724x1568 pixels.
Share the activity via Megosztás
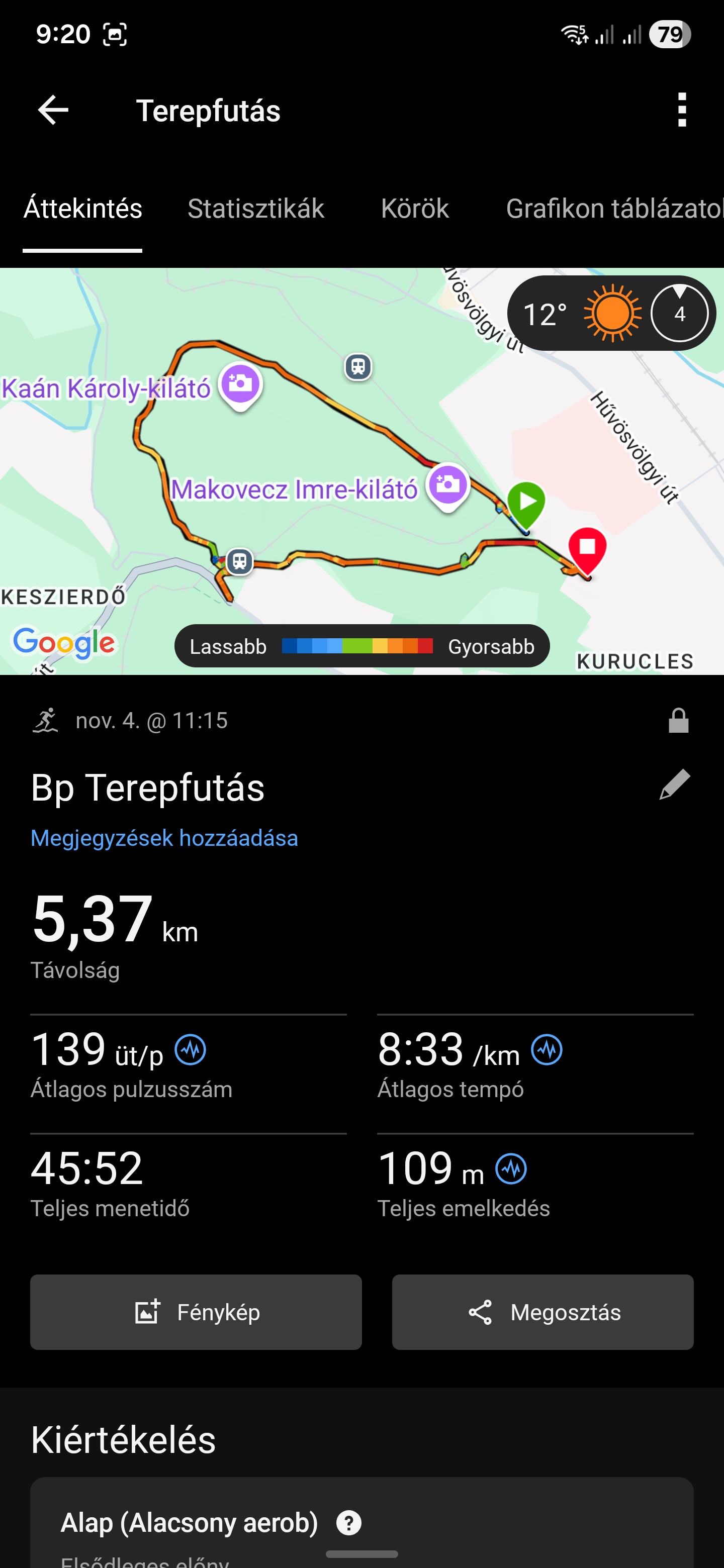point(542,1312)
